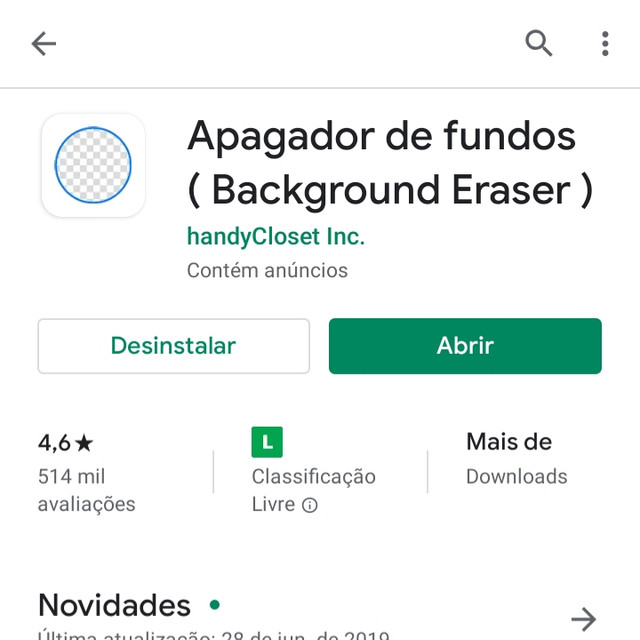Go back using the top arrow
The image size is (640, 640).
point(44,43)
